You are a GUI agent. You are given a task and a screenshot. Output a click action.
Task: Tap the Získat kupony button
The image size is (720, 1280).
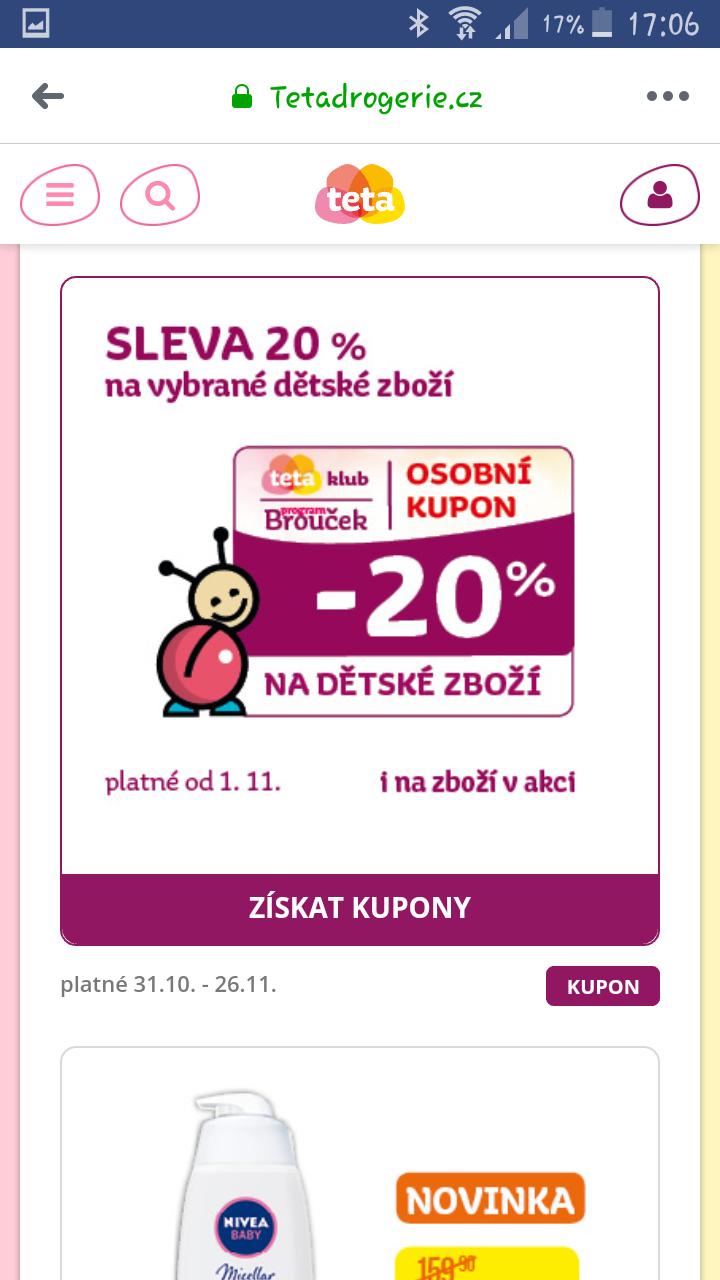coord(360,908)
